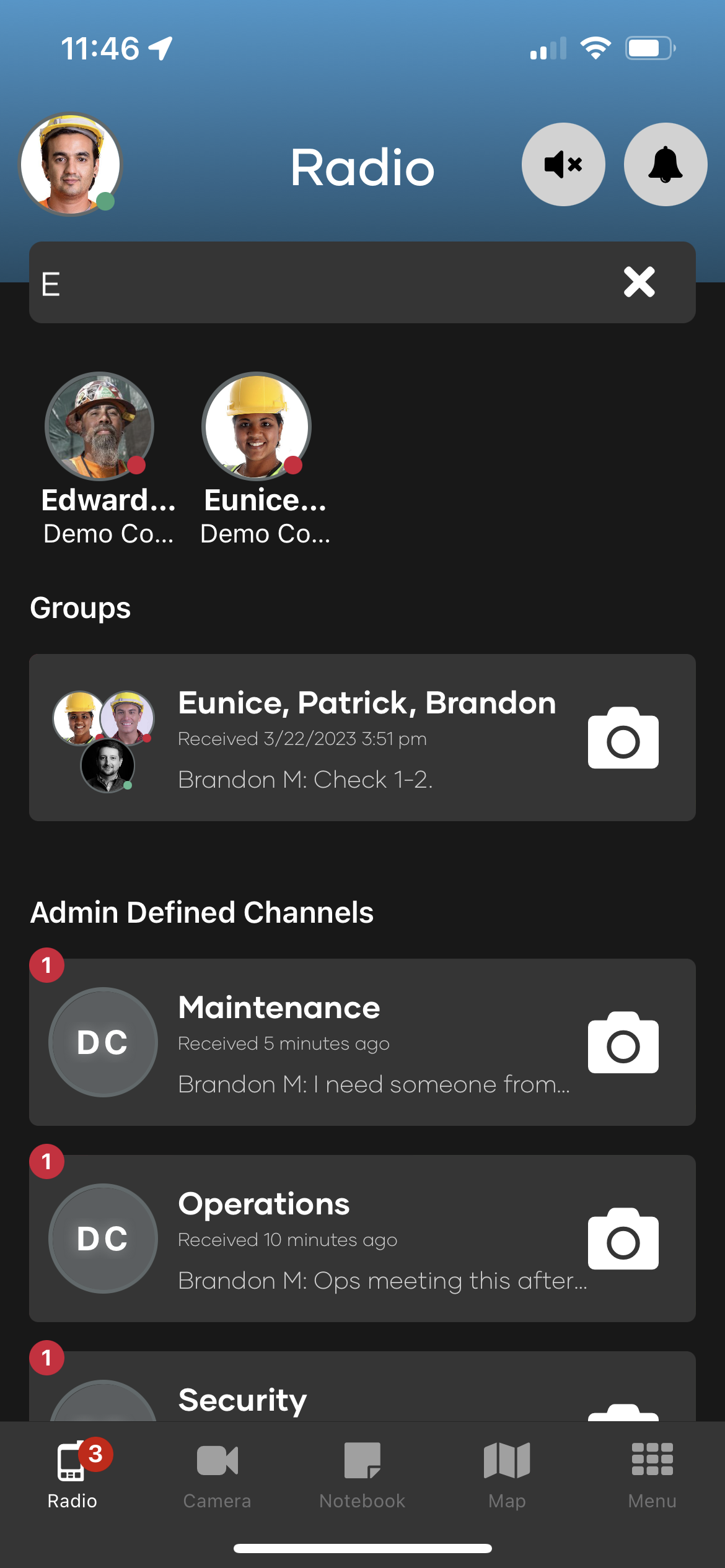The image size is (725, 1568).
Task: Switch to the Camera tab
Action: (x=217, y=1475)
